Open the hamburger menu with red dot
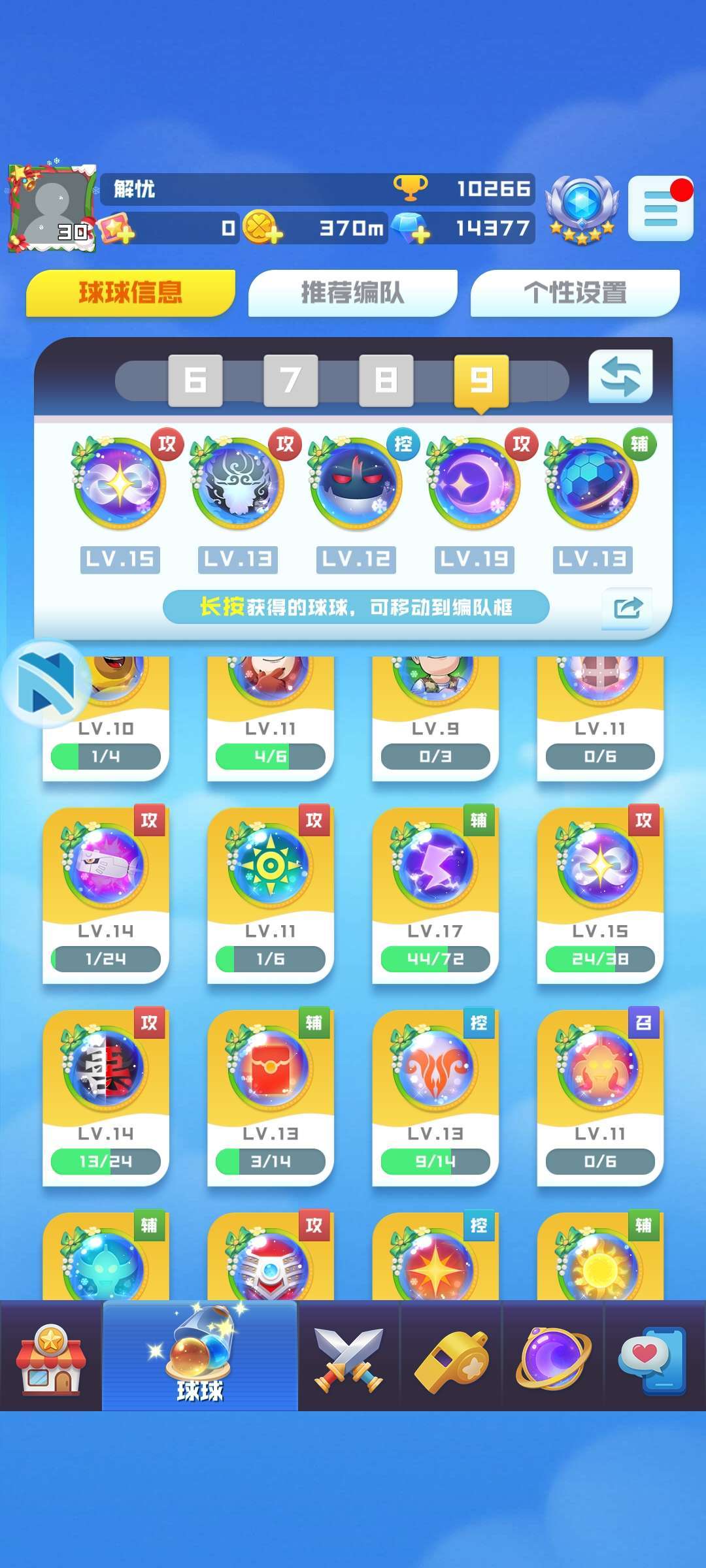 tap(661, 208)
